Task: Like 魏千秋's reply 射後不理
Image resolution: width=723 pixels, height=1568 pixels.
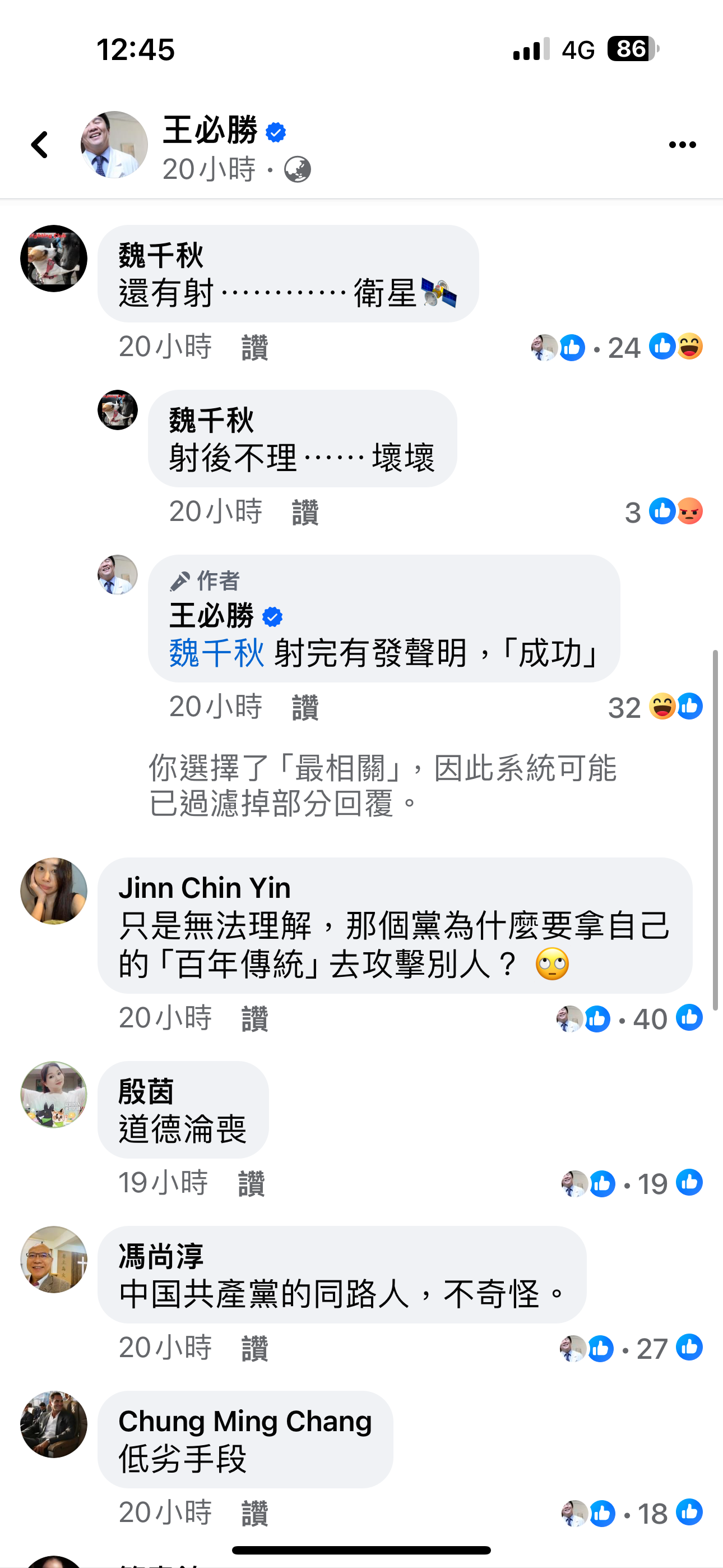Action: coord(305,513)
